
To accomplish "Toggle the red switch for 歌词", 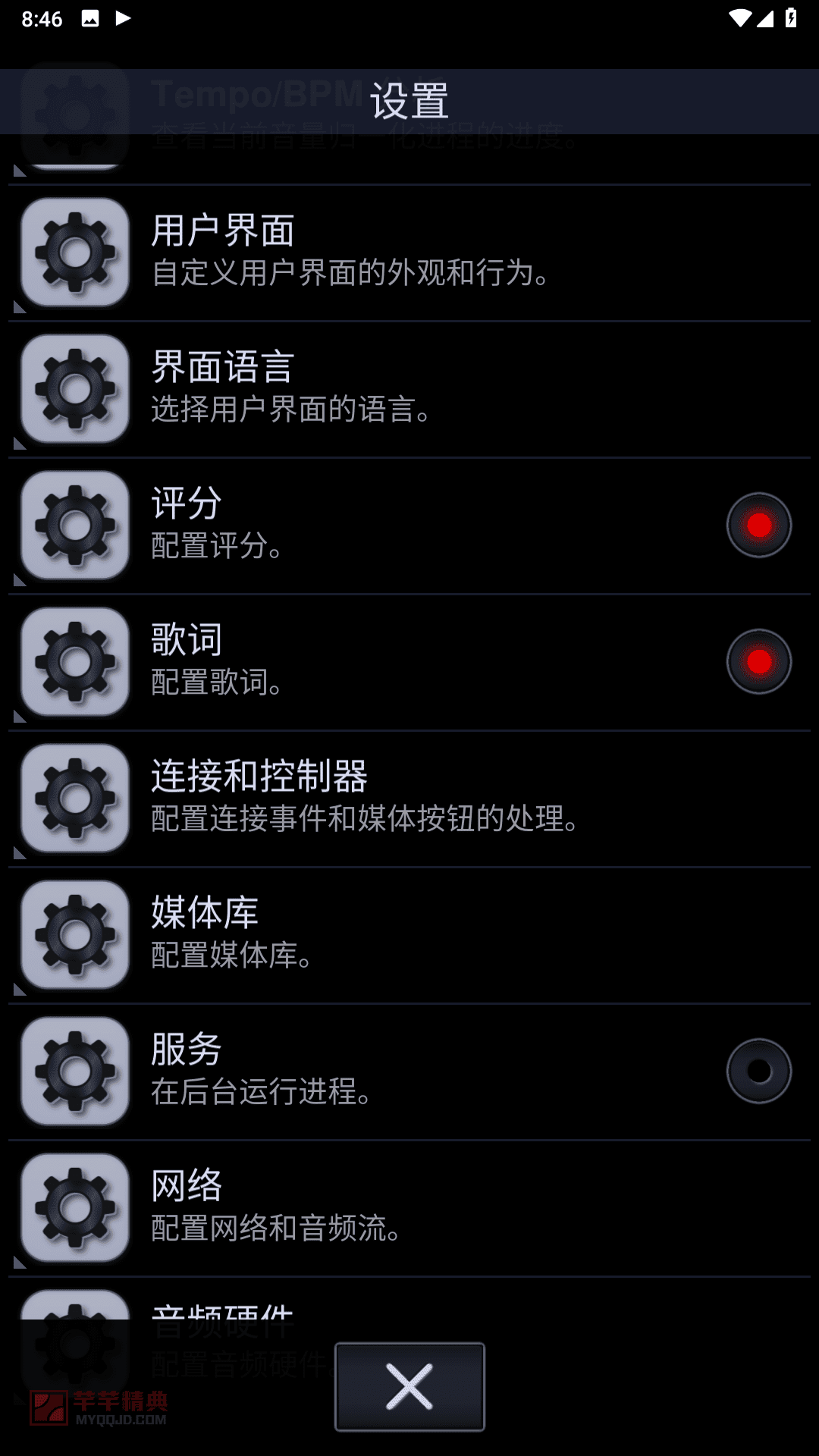I will point(758,662).
